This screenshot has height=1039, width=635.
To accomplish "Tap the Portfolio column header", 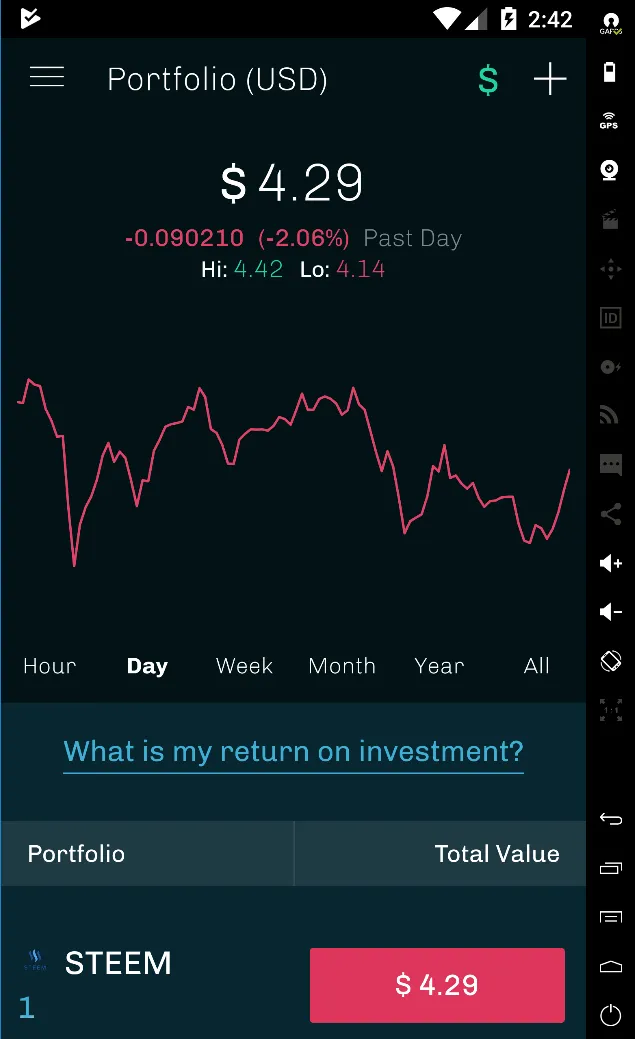I will click(147, 853).
